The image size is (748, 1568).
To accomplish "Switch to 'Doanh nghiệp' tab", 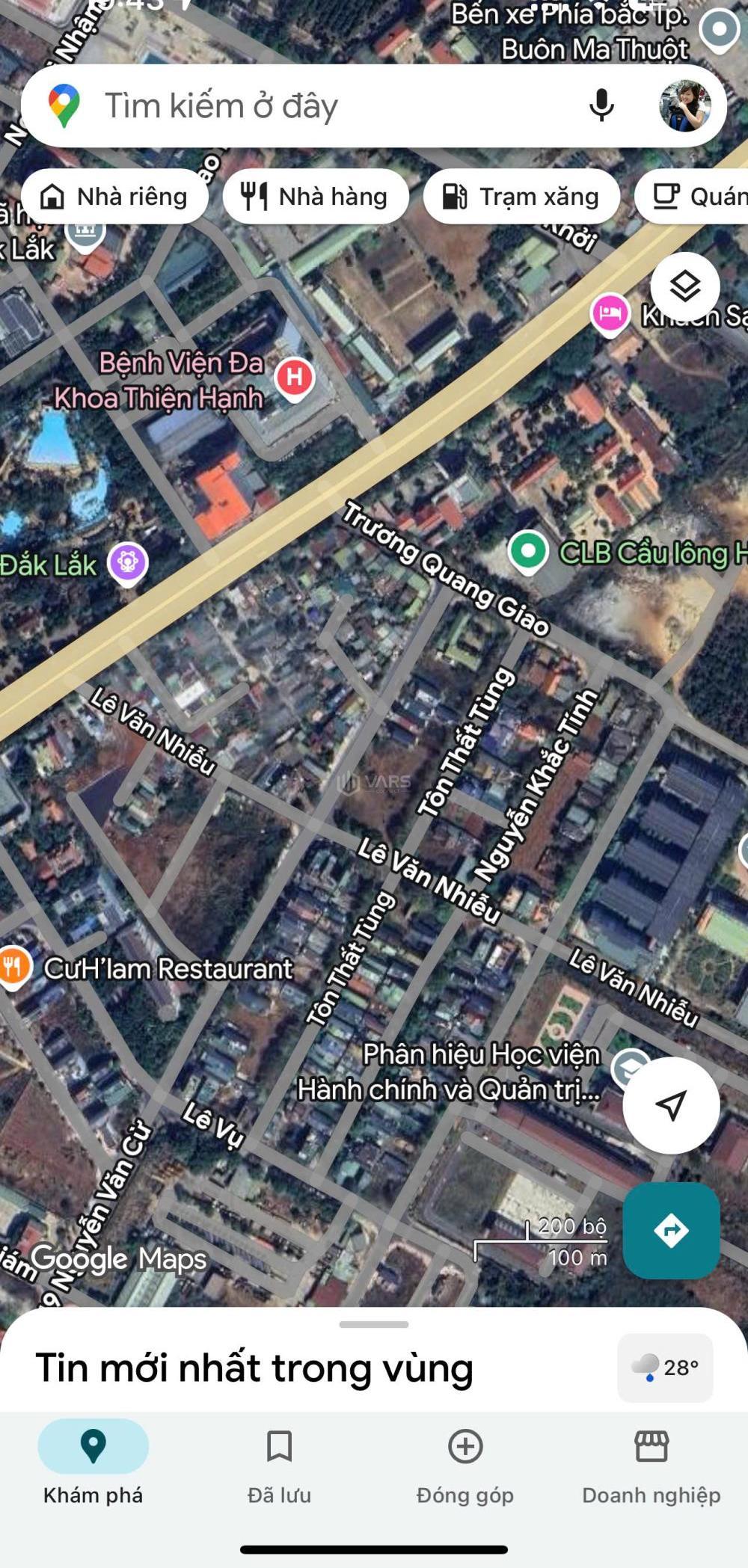I will (651, 1463).
